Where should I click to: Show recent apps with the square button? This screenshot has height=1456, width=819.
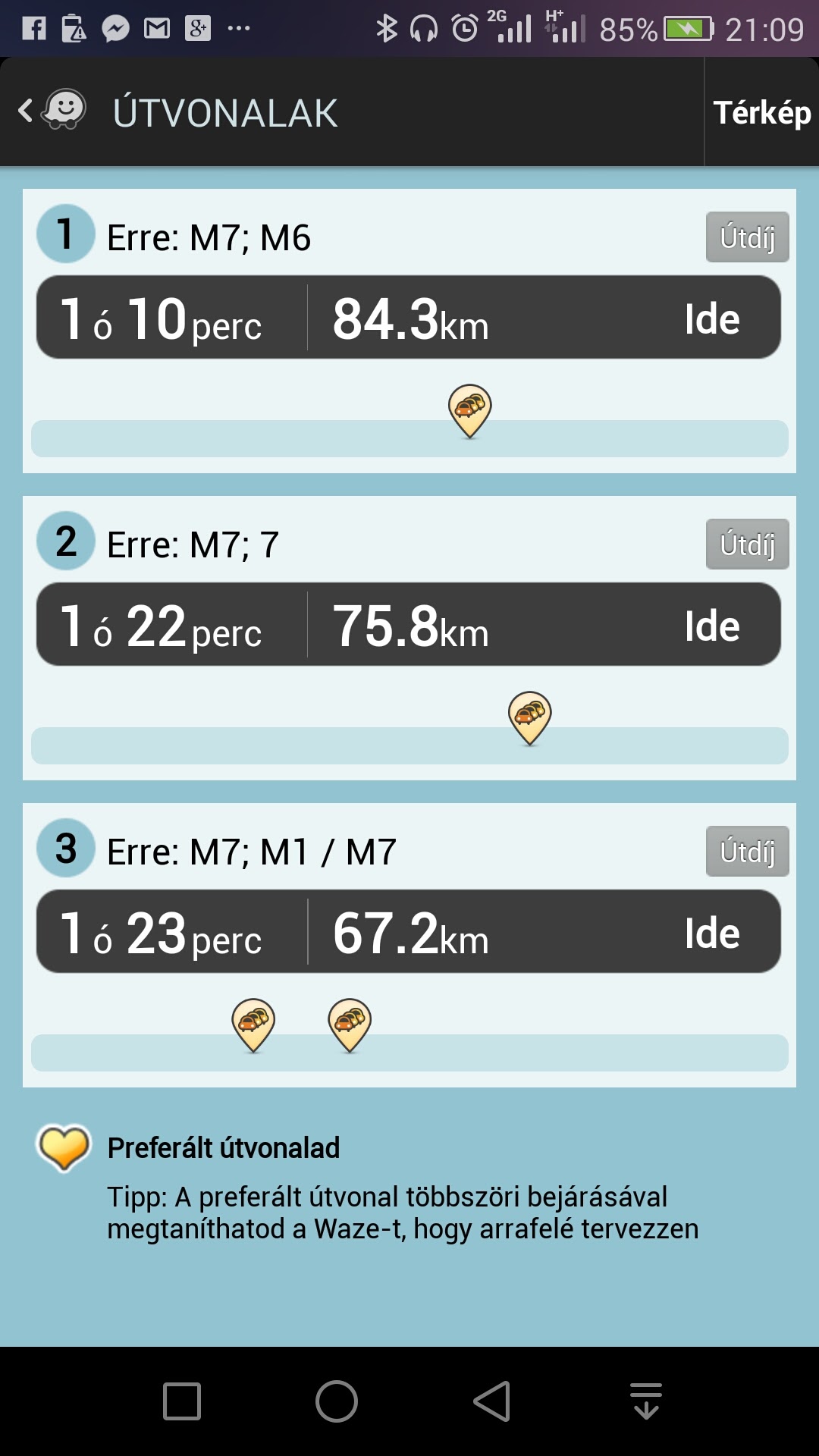pos(182,1401)
